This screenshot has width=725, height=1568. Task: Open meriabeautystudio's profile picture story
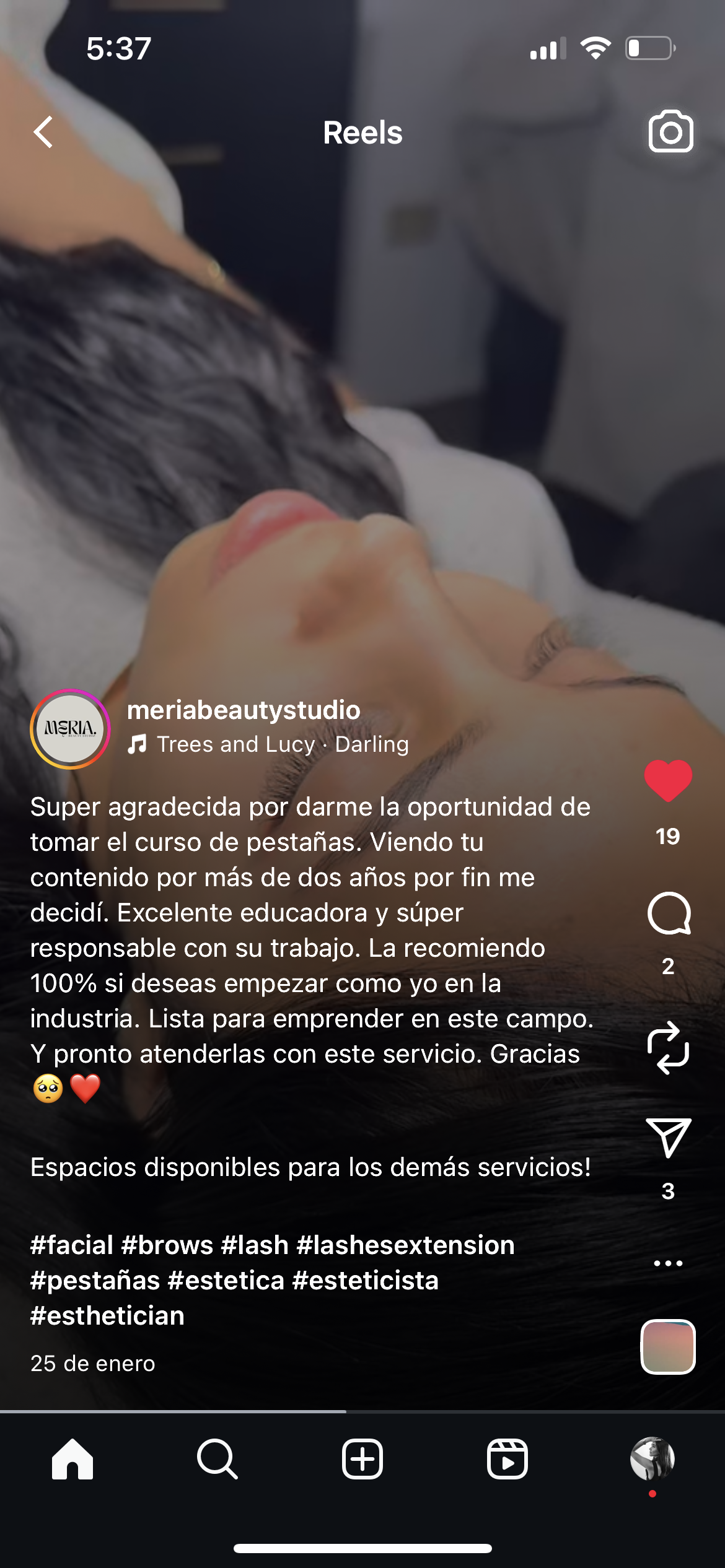70,729
